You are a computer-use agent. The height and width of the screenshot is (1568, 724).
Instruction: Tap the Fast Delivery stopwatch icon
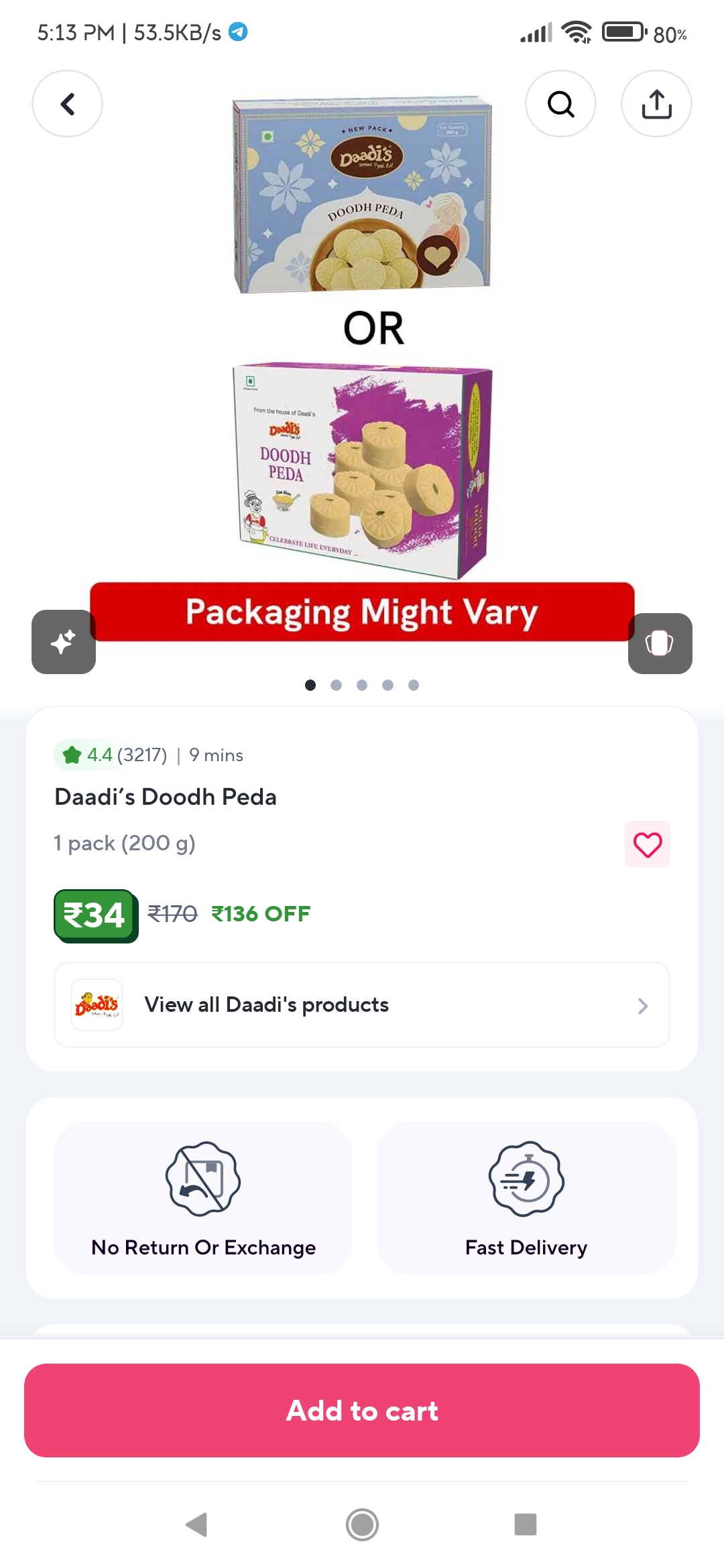click(526, 1179)
